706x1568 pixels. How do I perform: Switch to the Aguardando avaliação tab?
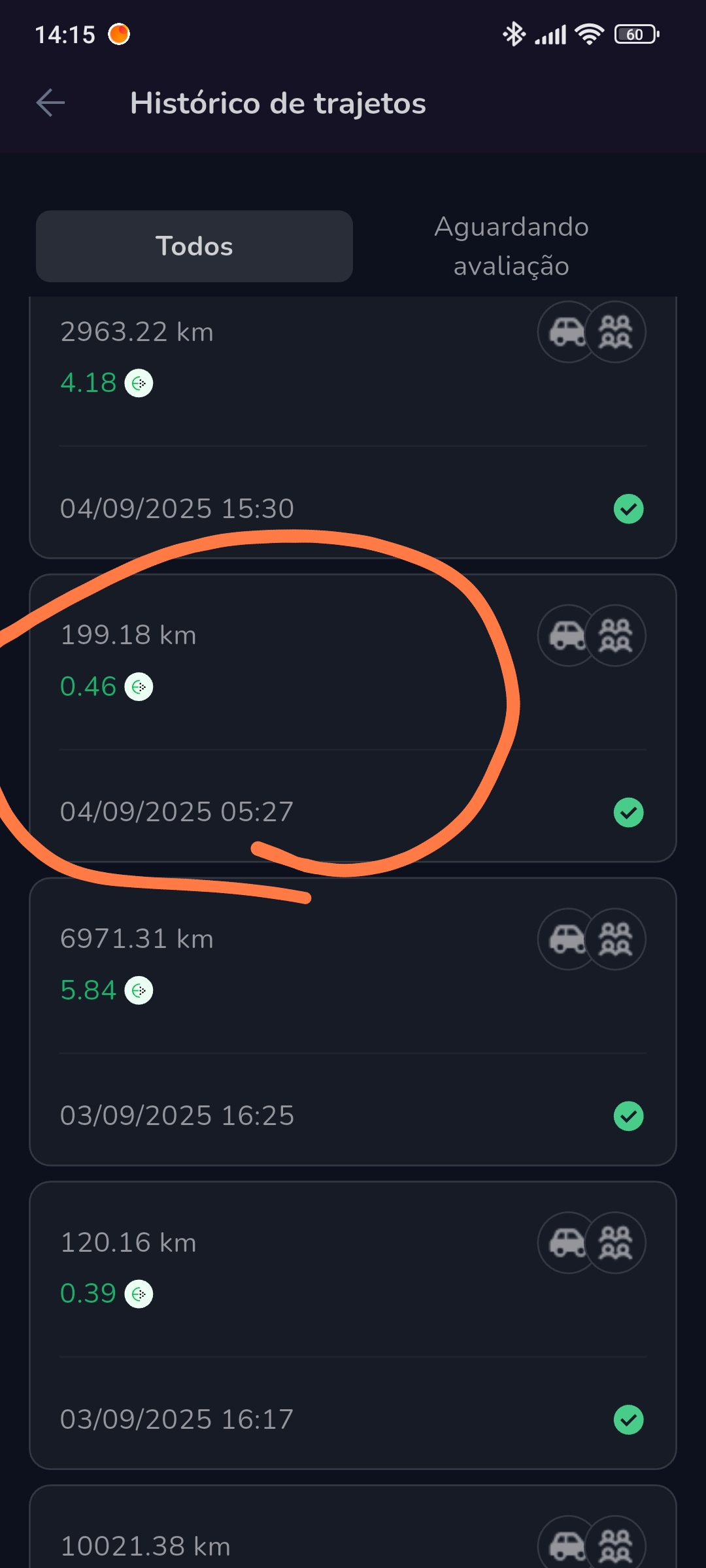click(x=511, y=246)
